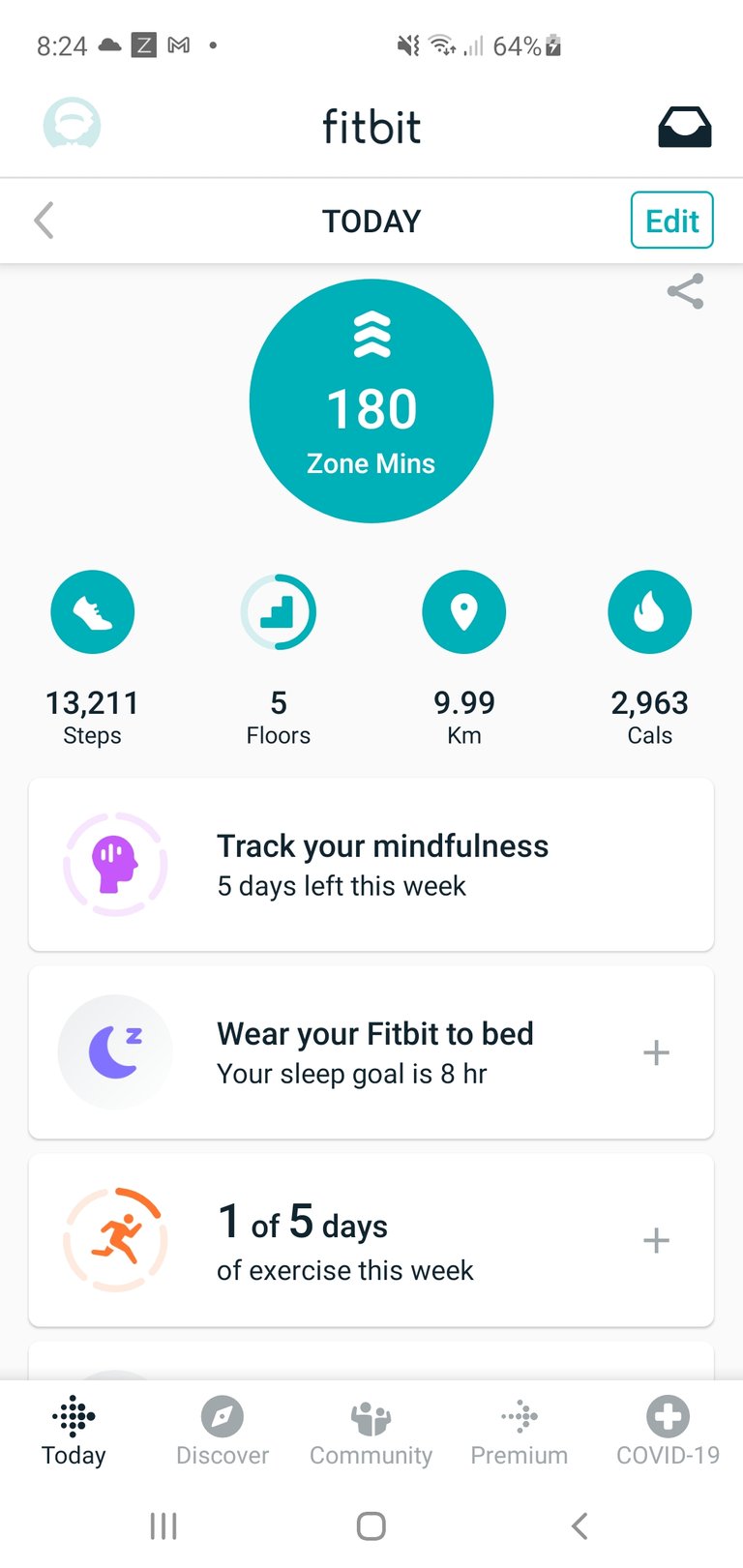Viewport: 743px width, 1568px height.
Task: Open the profile avatar
Action: 72,124
